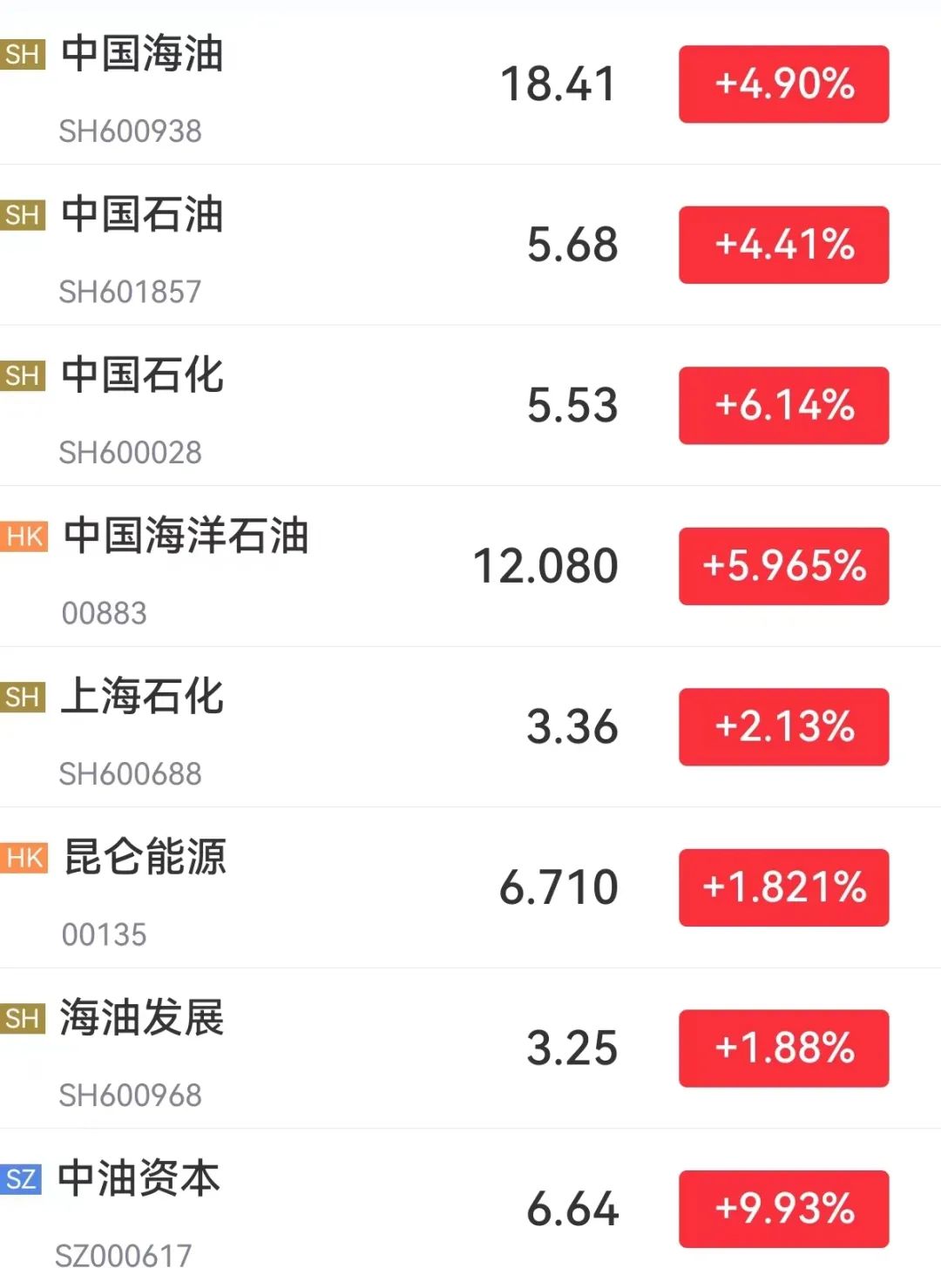Click the SH badge next to 上海石化

(x=23, y=698)
